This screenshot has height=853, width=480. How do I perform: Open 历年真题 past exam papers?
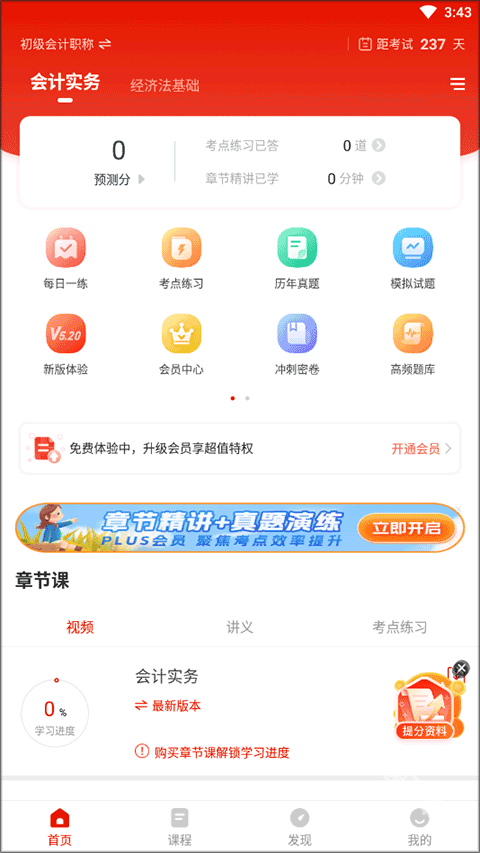pos(297,258)
